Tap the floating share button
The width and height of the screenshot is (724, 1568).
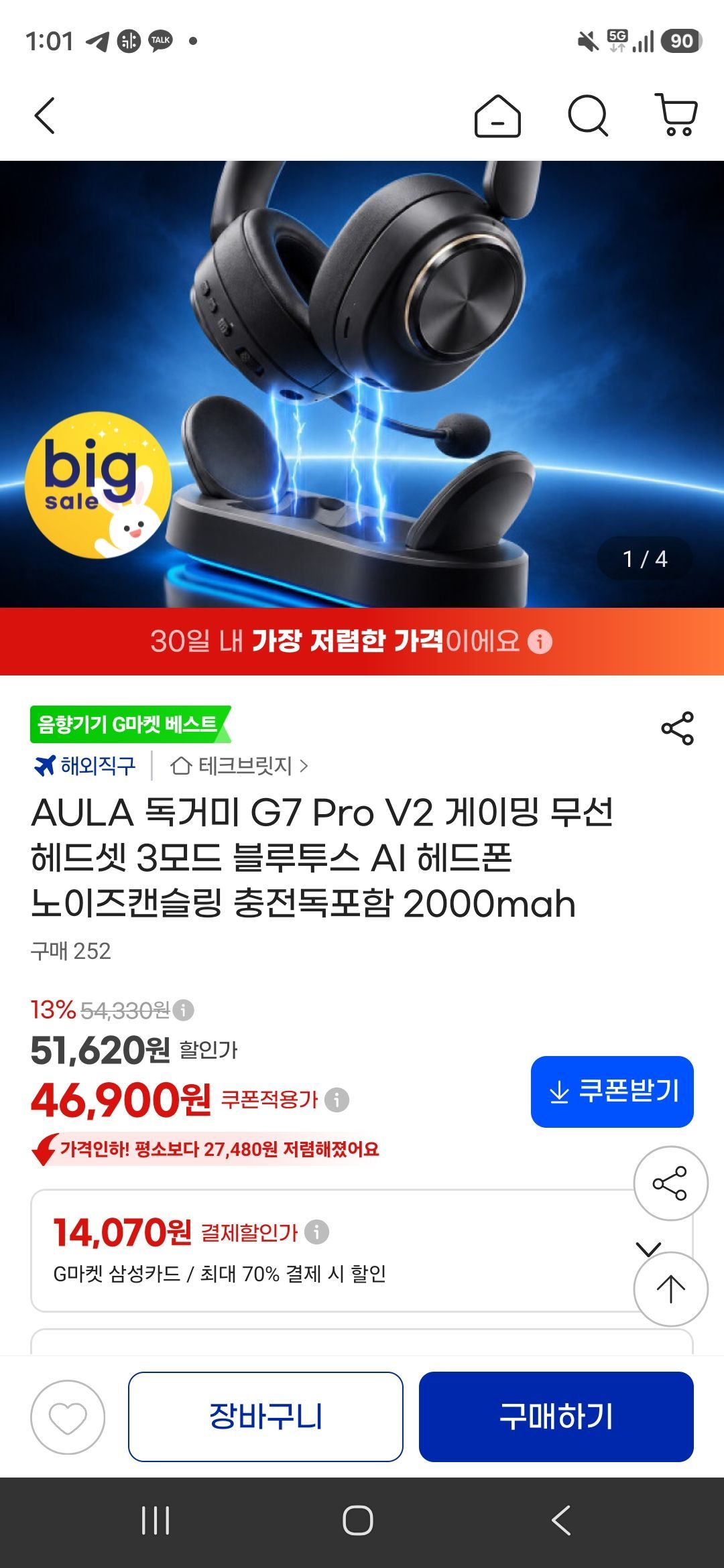(x=670, y=1183)
